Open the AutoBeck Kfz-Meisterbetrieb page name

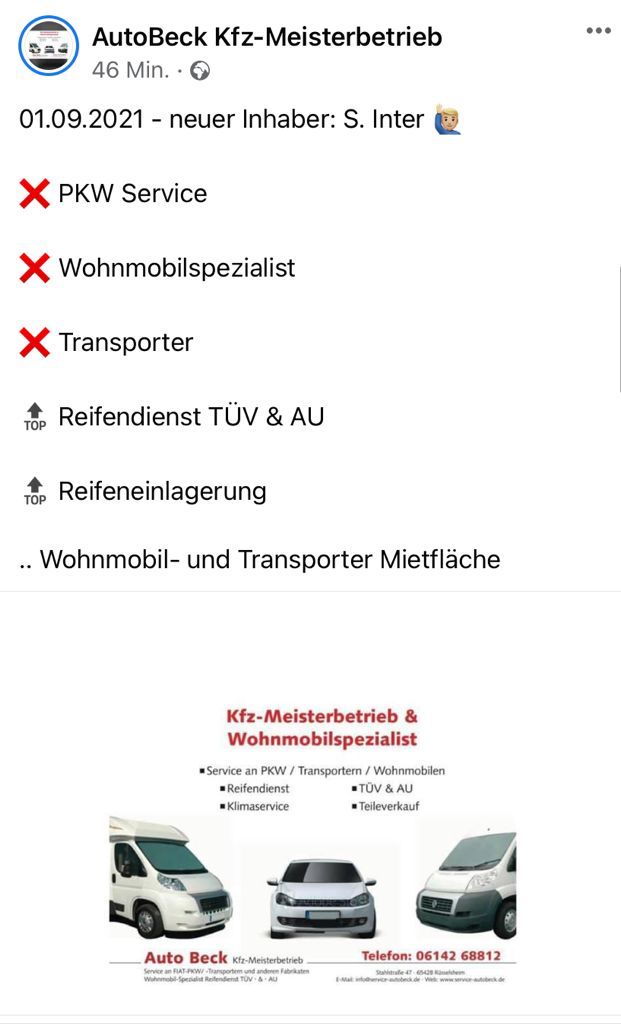[267, 38]
